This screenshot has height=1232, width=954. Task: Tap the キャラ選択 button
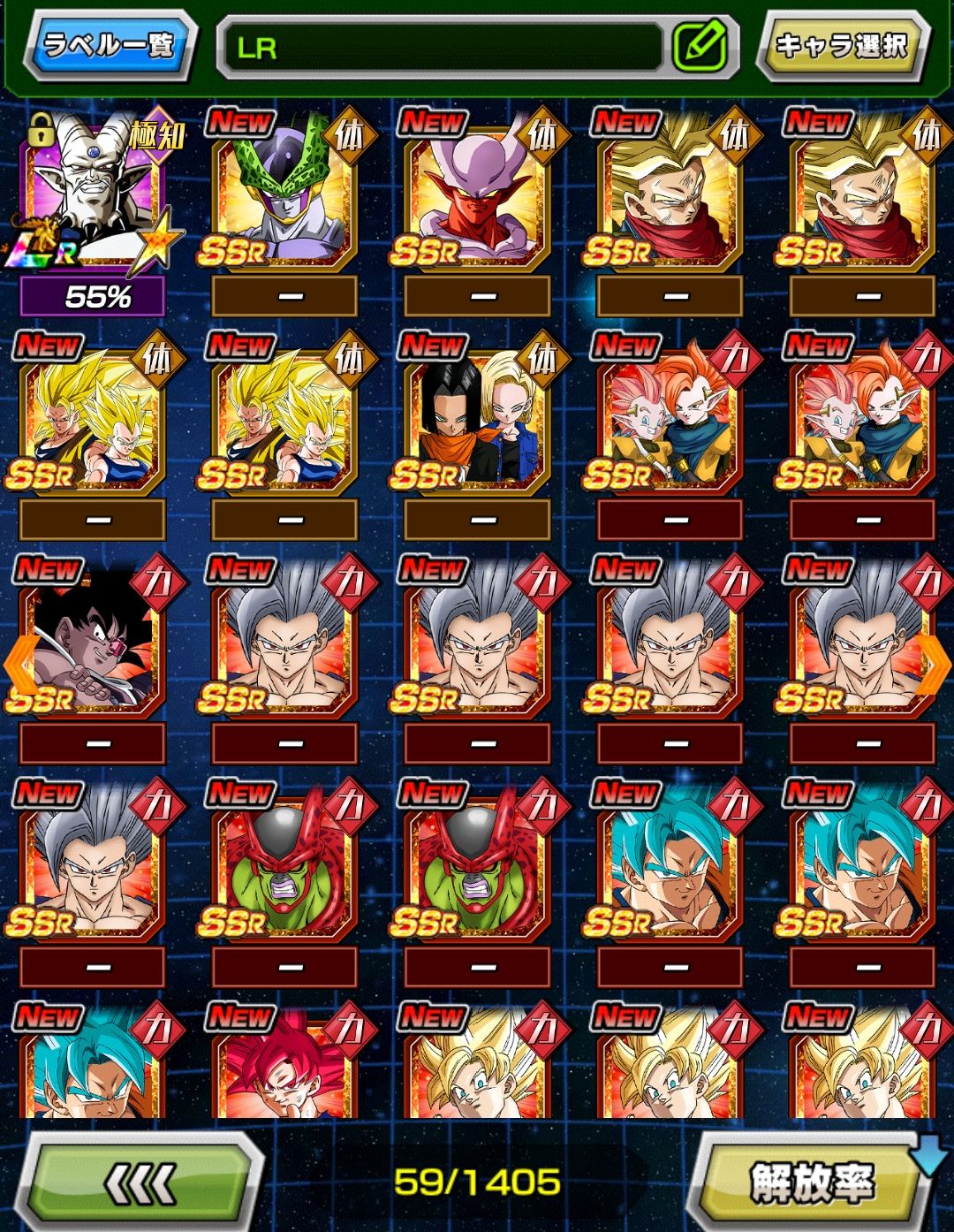click(x=841, y=46)
